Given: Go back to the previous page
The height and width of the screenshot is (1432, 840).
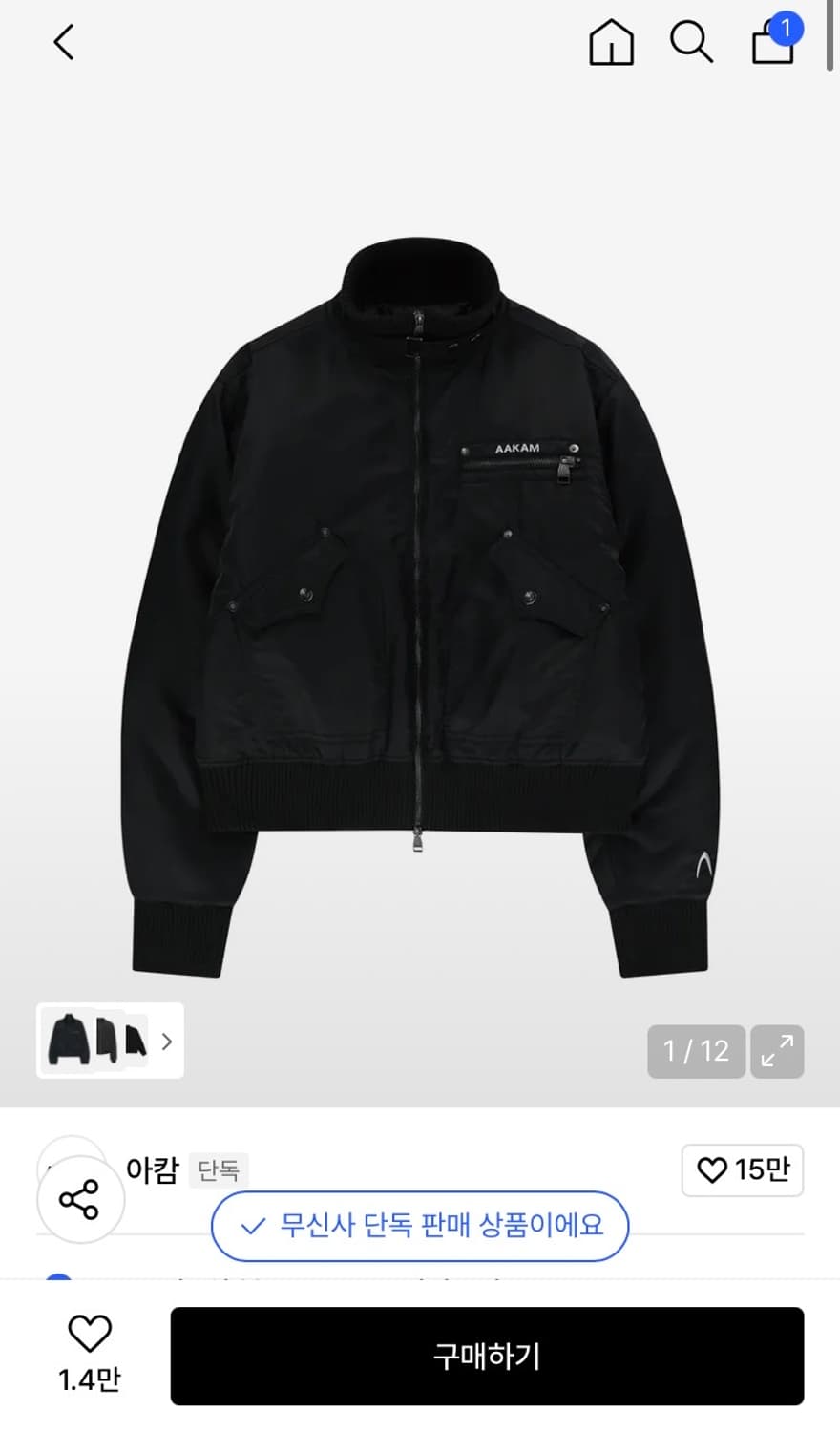Looking at the screenshot, I should [x=64, y=42].
